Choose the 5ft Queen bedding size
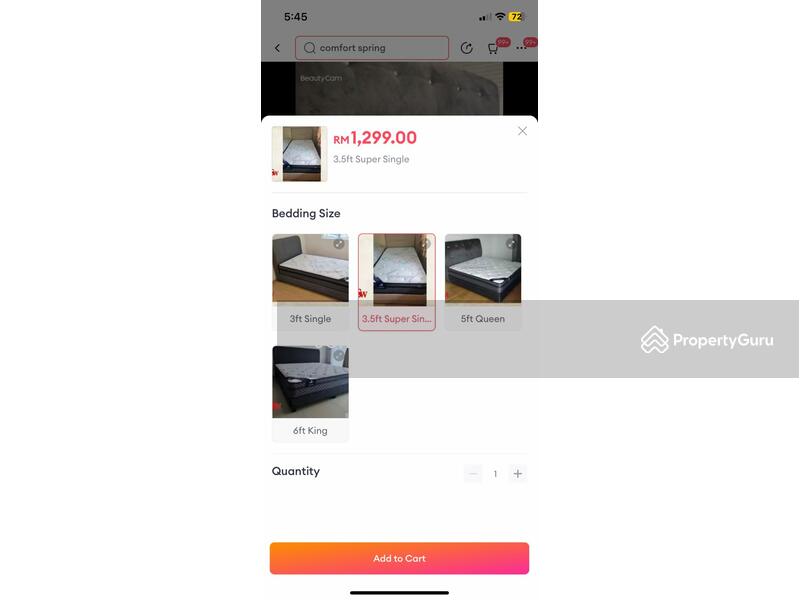800x600 pixels. [483, 282]
